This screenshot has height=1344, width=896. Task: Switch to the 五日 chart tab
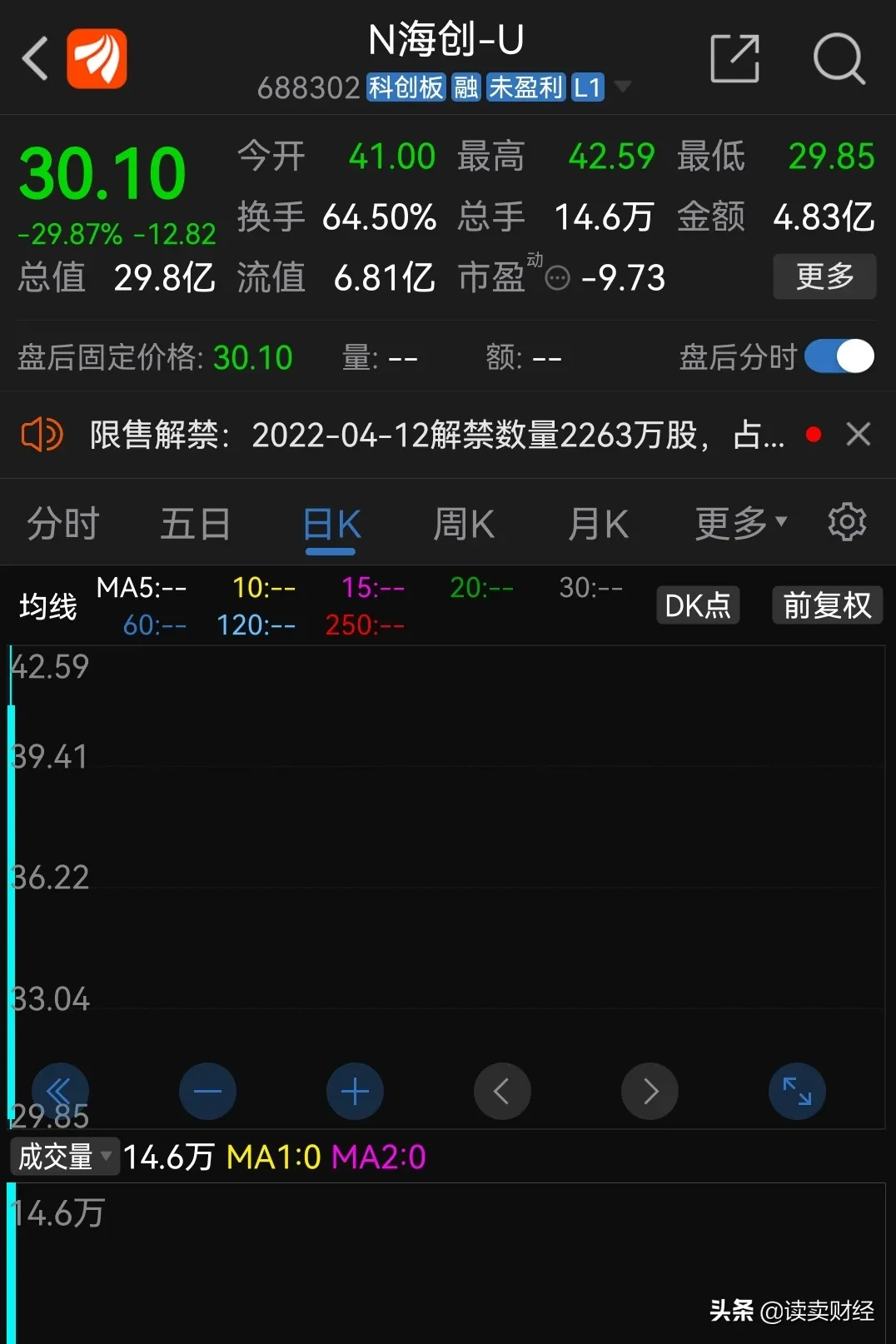pos(196,525)
